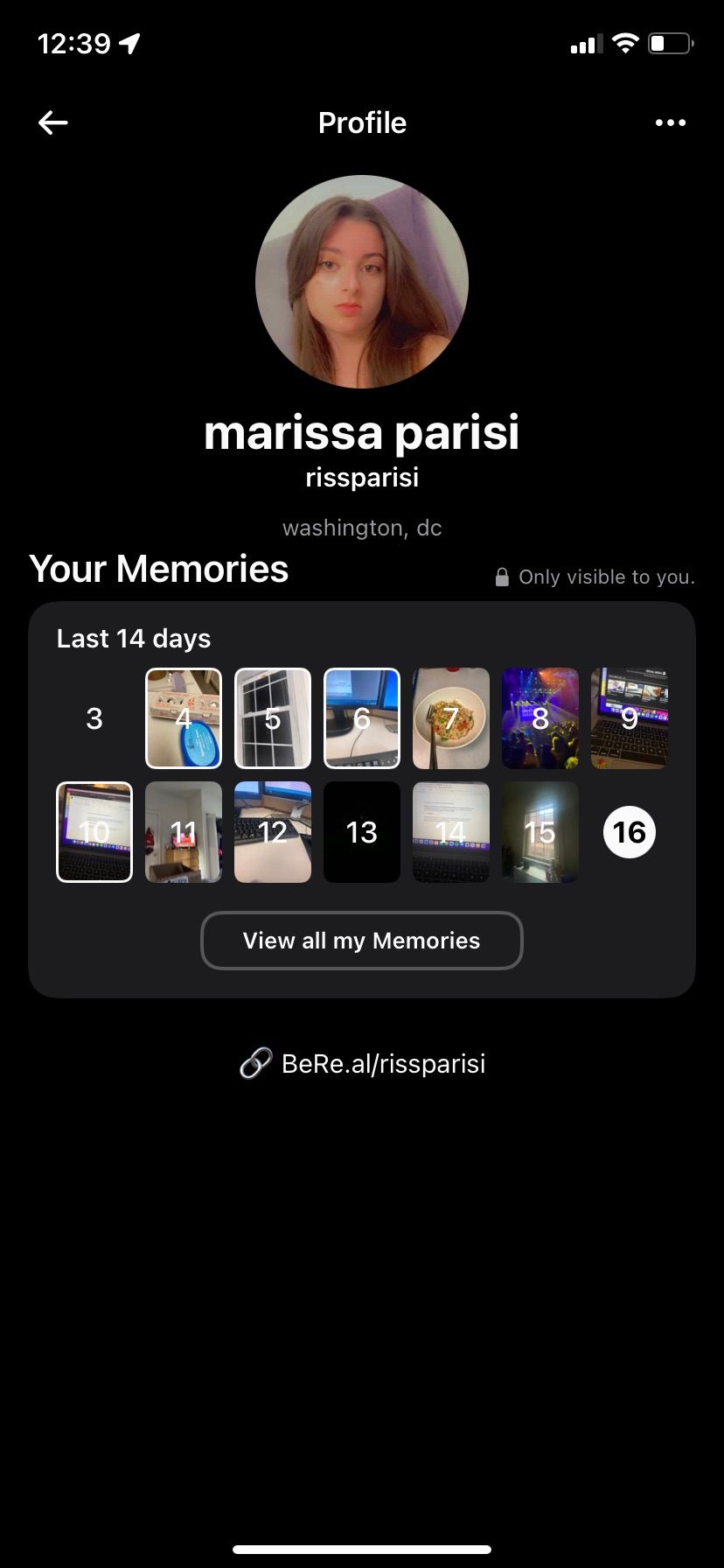The width and height of the screenshot is (724, 1568).
Task: Select the day 13 dark memory tile
Action: coord(361,831)
